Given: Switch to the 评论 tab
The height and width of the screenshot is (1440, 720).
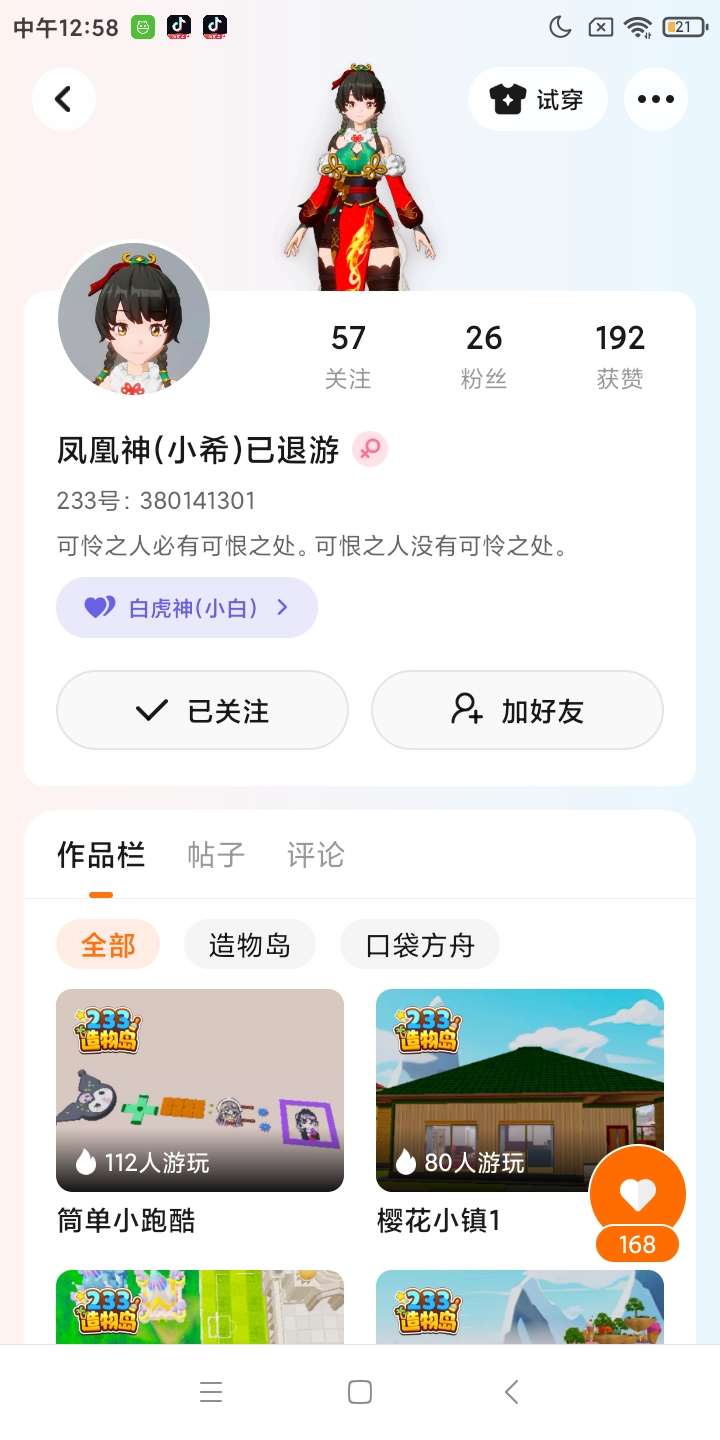Looking at the screenshot, I should 316,855.
